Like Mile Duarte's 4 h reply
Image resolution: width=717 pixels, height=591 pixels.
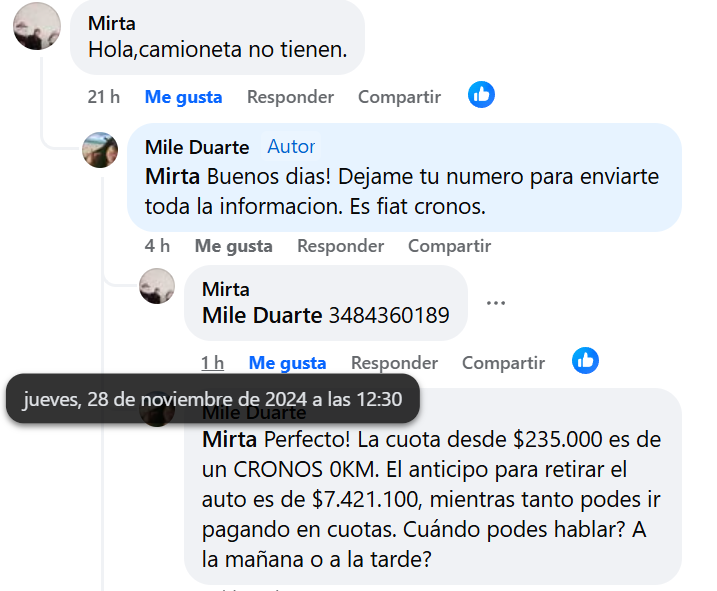click(233, 246)
